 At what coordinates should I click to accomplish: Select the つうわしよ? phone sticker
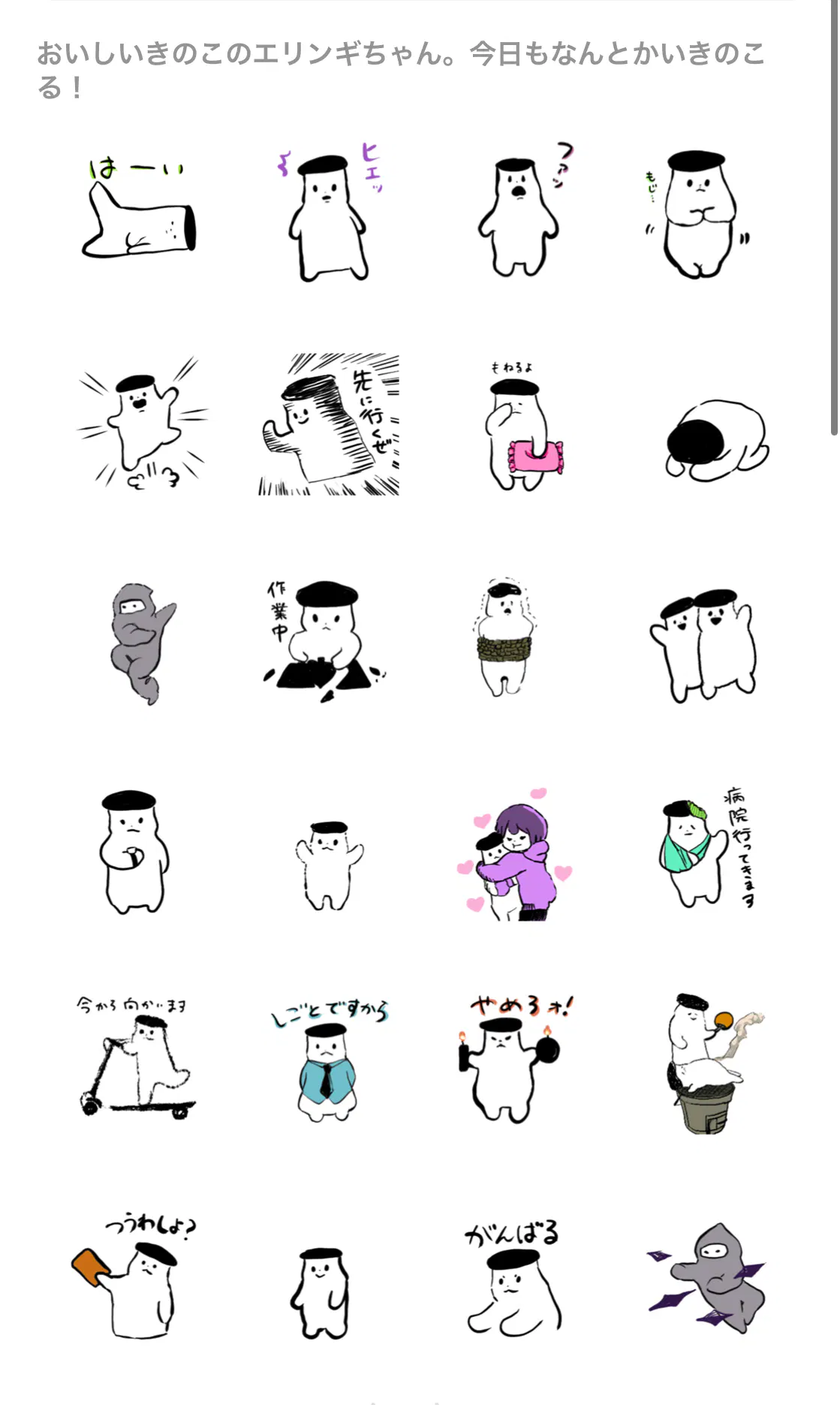click(134, 1276)
